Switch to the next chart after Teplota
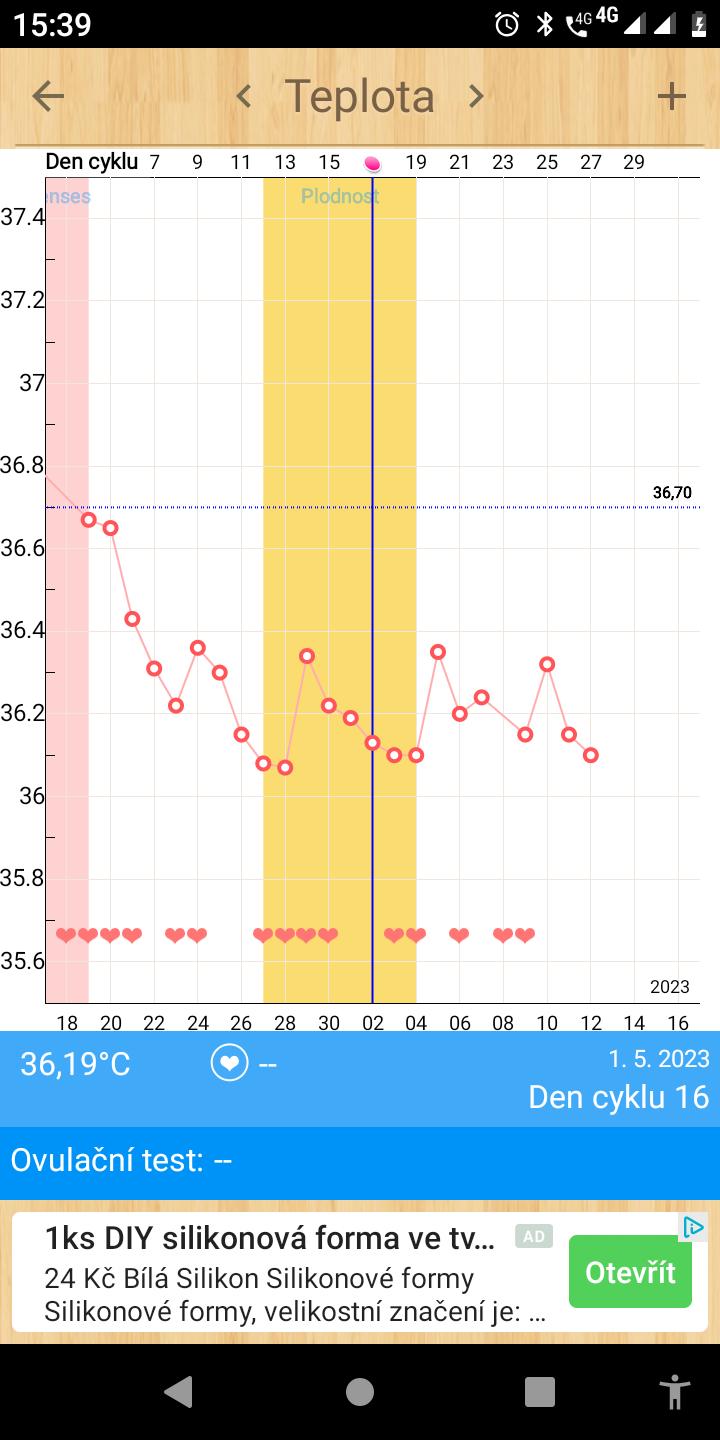The image size is (720, 1440). click(476, 96)
